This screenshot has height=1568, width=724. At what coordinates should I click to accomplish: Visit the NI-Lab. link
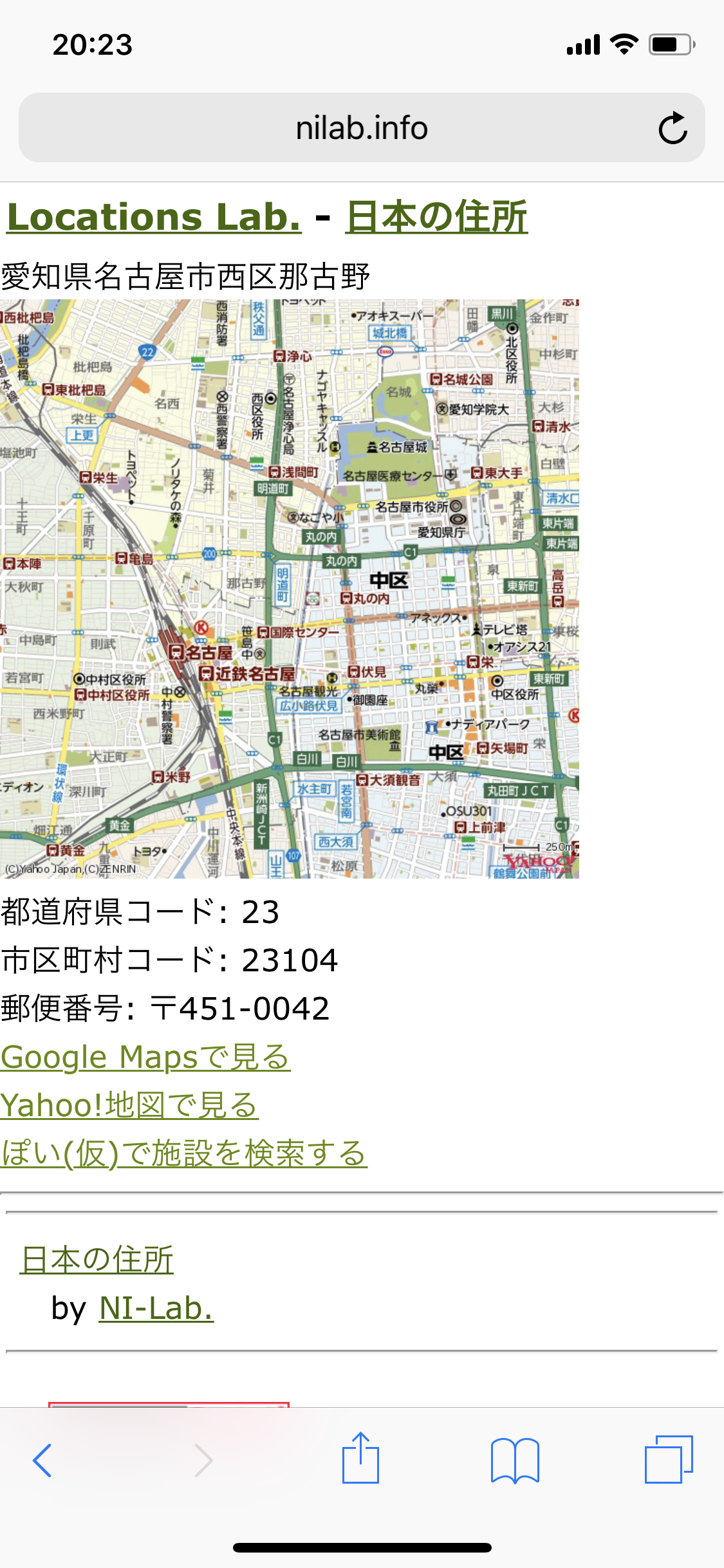point(156,1308)
